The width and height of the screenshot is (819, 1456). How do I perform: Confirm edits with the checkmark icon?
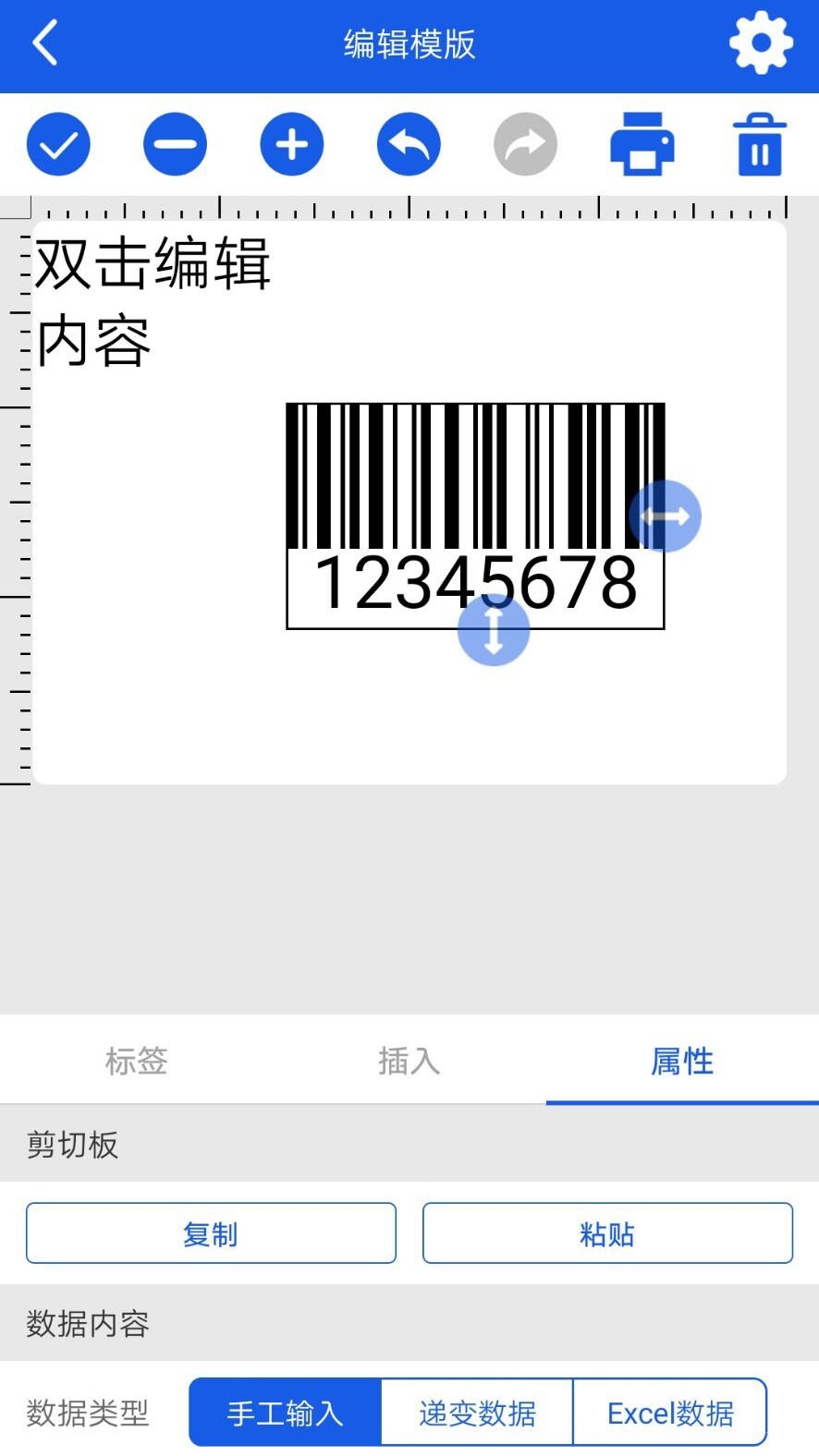(58, 144)
